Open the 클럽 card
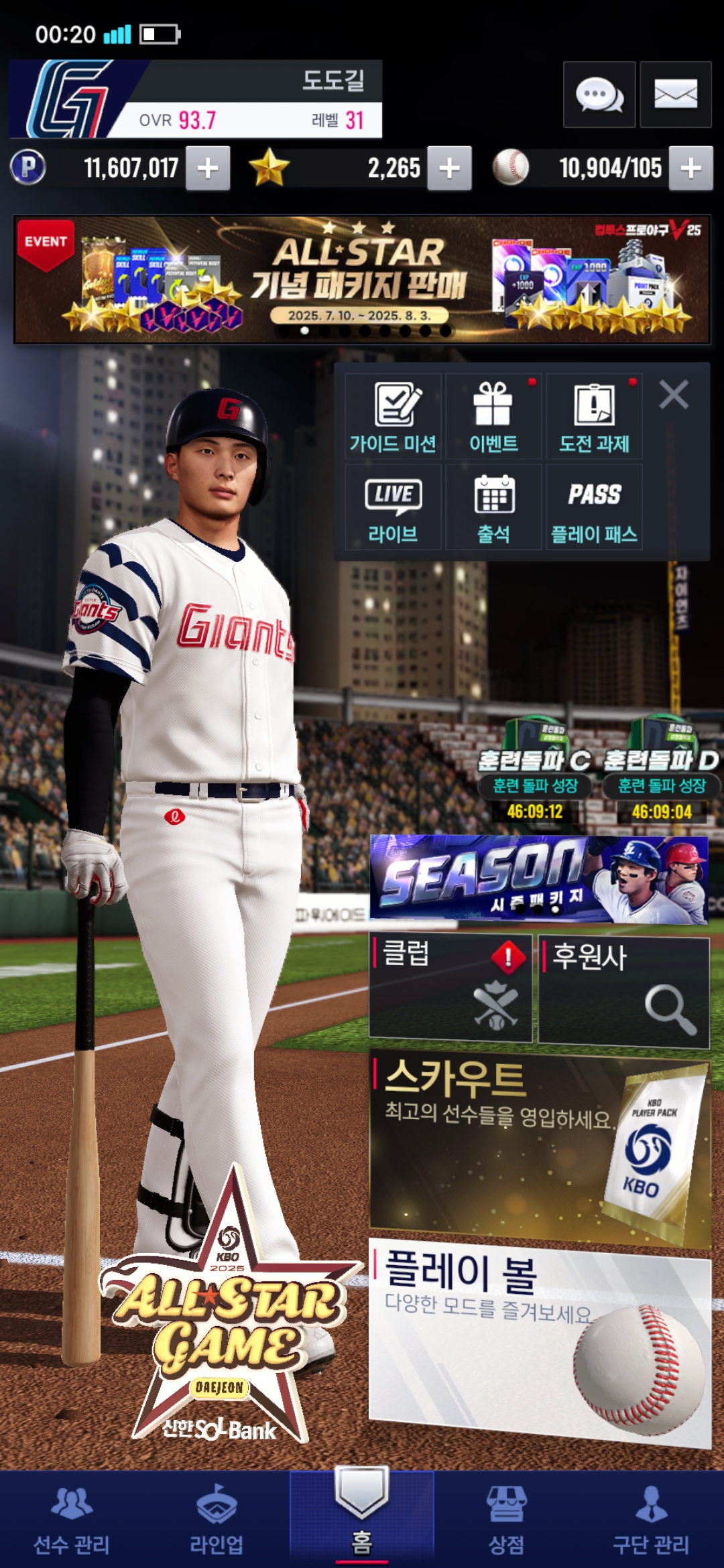The width and height of the screenshot is (724, 1568). [451, 988]
